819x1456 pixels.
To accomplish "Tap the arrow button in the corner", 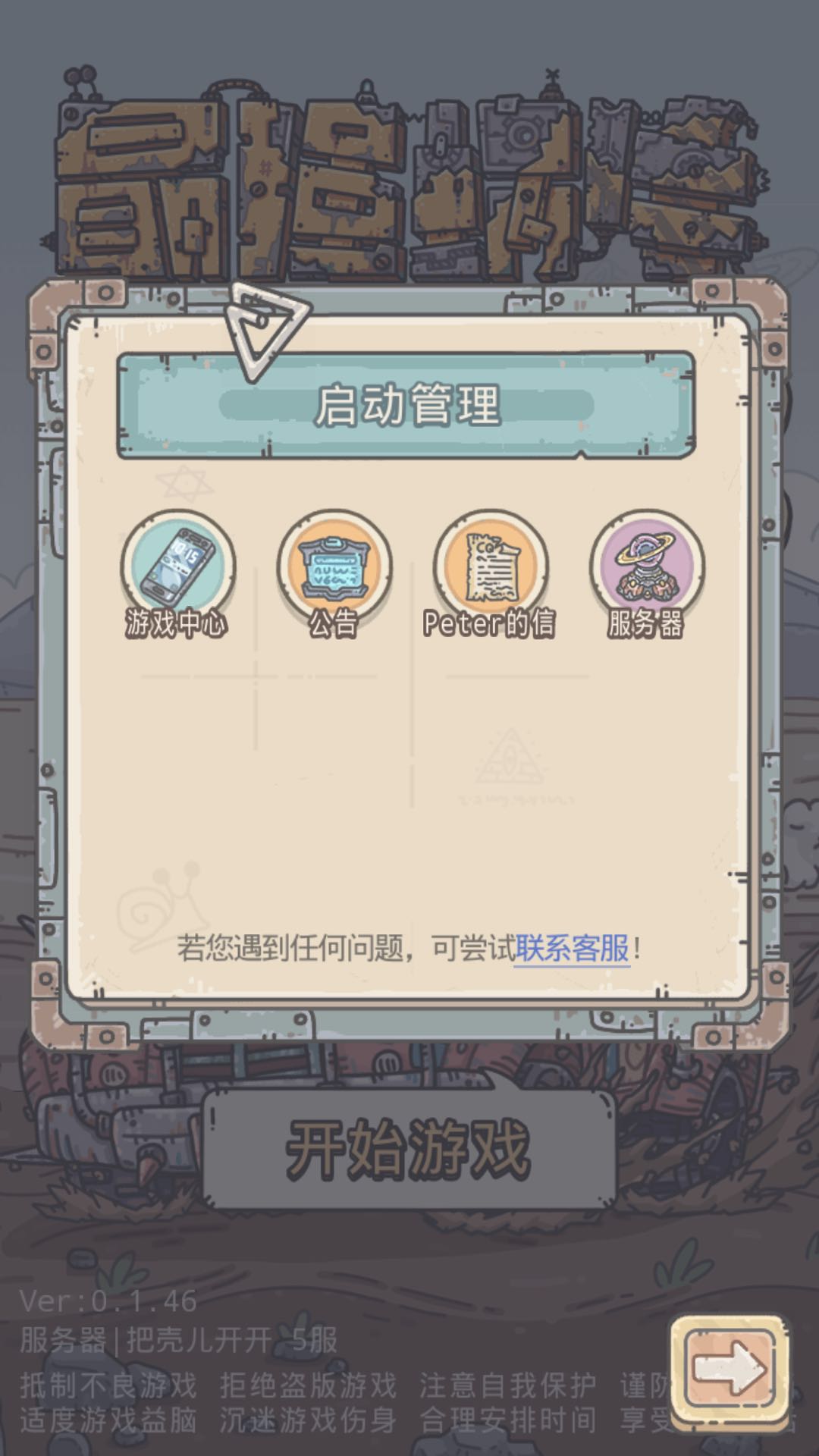I will [x=730, y=1369].
